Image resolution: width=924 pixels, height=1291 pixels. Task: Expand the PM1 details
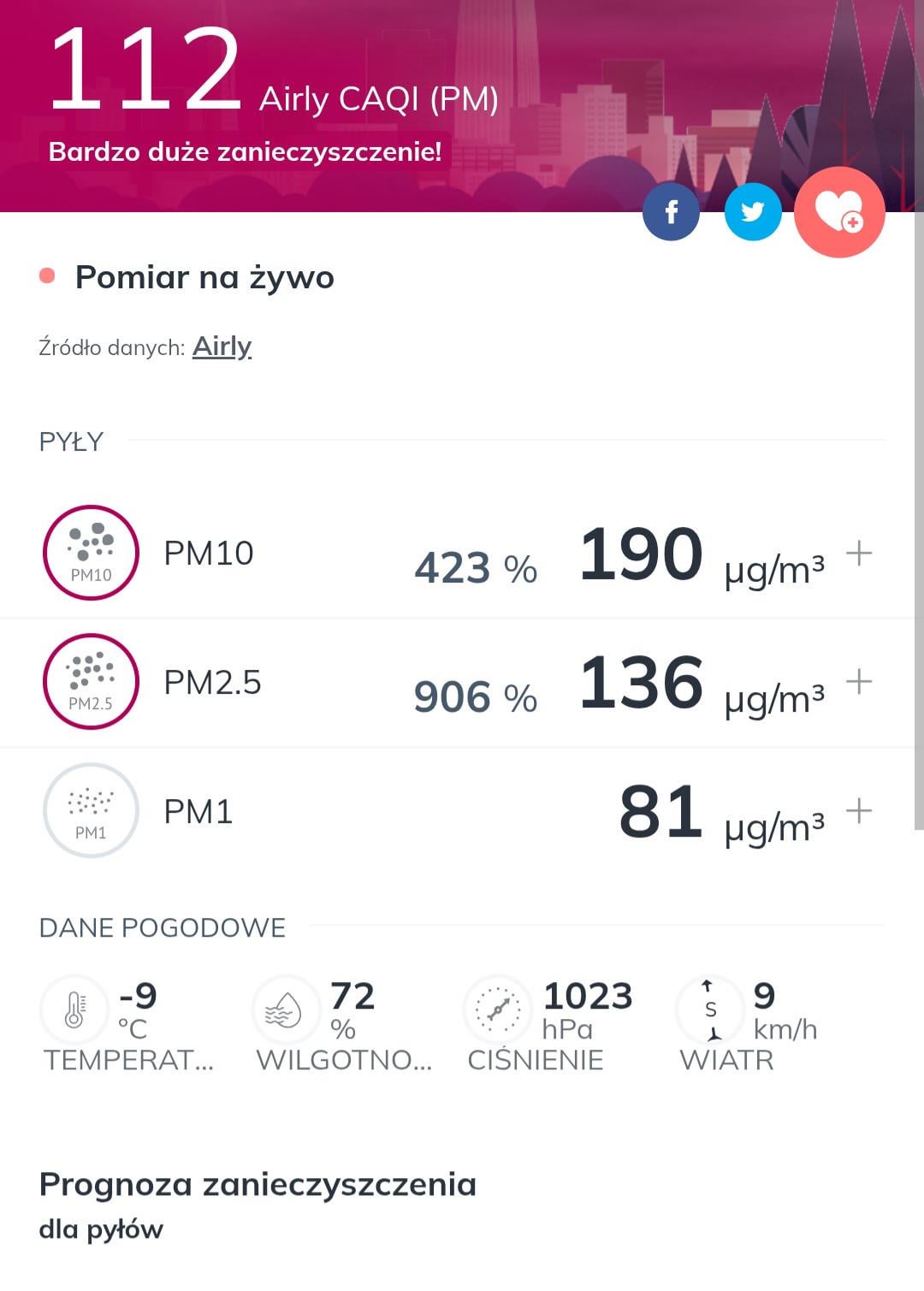tap(858, 810)
